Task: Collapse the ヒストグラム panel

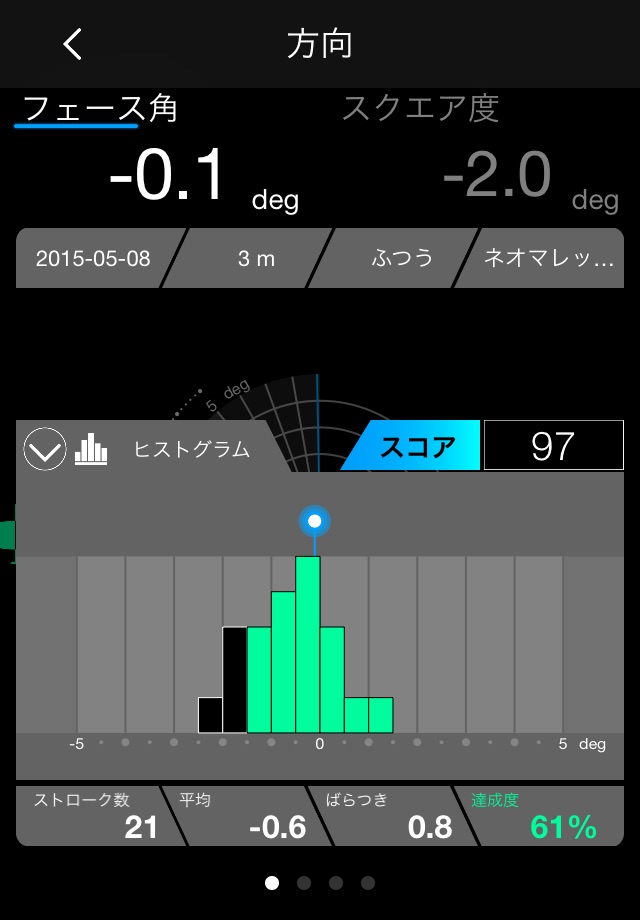Action: tap(44, 450)
